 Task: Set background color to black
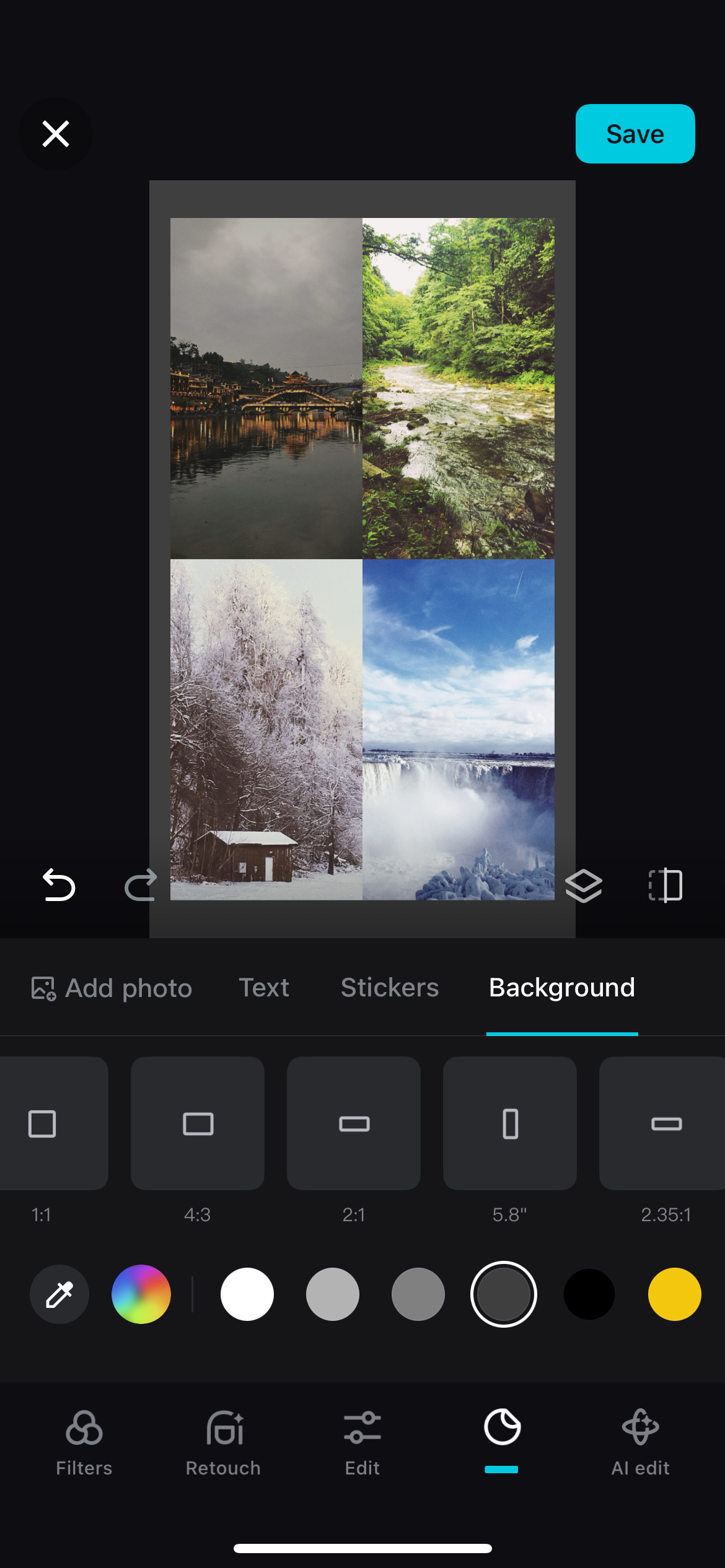(x=589, y=1294)
